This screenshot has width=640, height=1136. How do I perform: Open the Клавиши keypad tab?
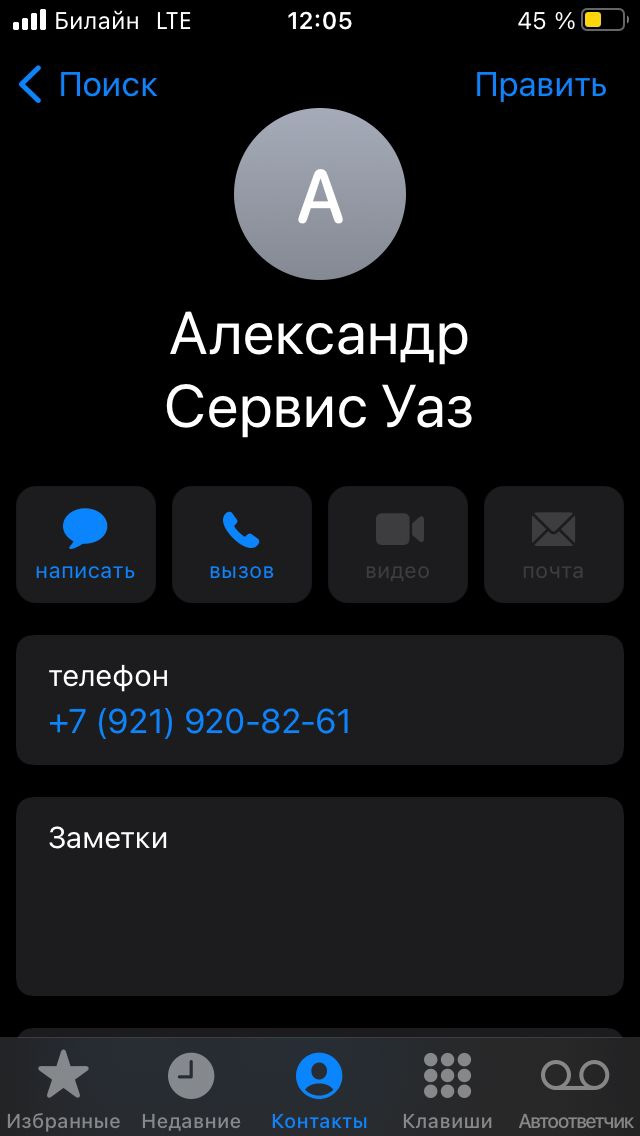click(447, 1089)
